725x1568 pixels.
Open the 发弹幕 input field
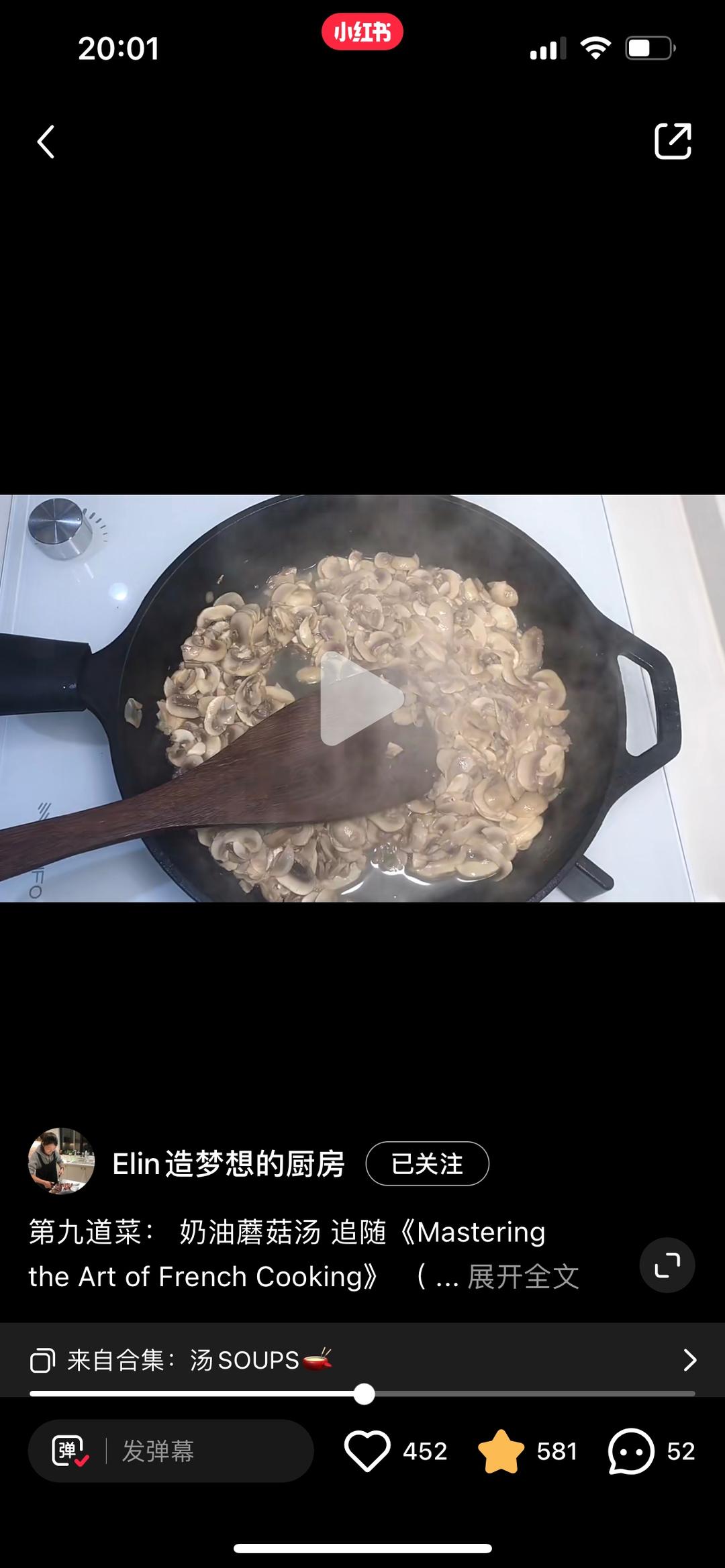[x=201, y=1451]
